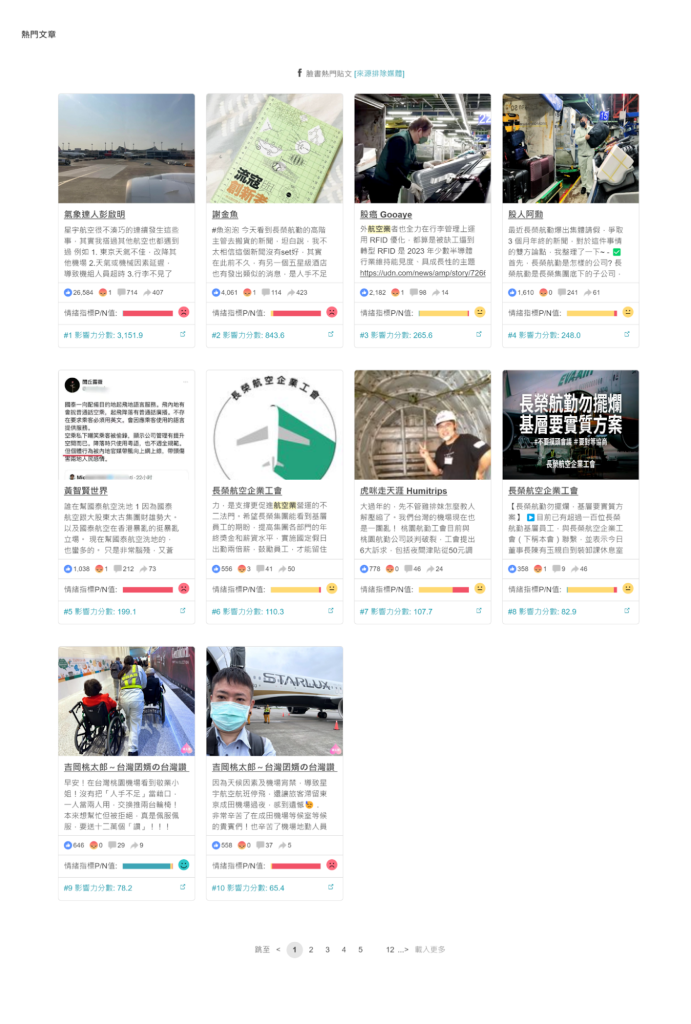
Task: Open the 來源排除媒體 link
Action: tap(380, 74)
